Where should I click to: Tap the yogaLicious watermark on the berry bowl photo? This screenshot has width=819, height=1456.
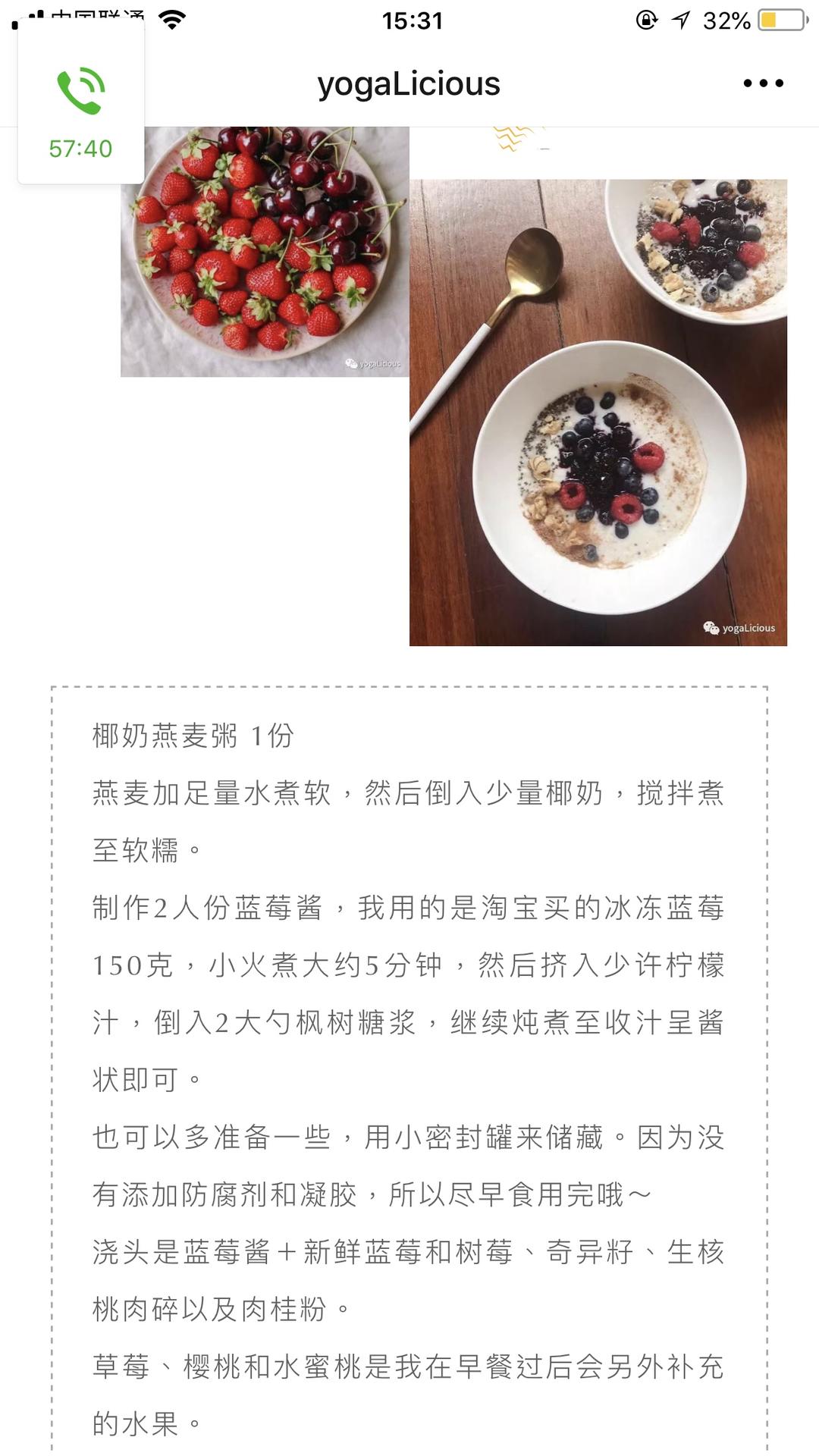[x=739, y=628]
